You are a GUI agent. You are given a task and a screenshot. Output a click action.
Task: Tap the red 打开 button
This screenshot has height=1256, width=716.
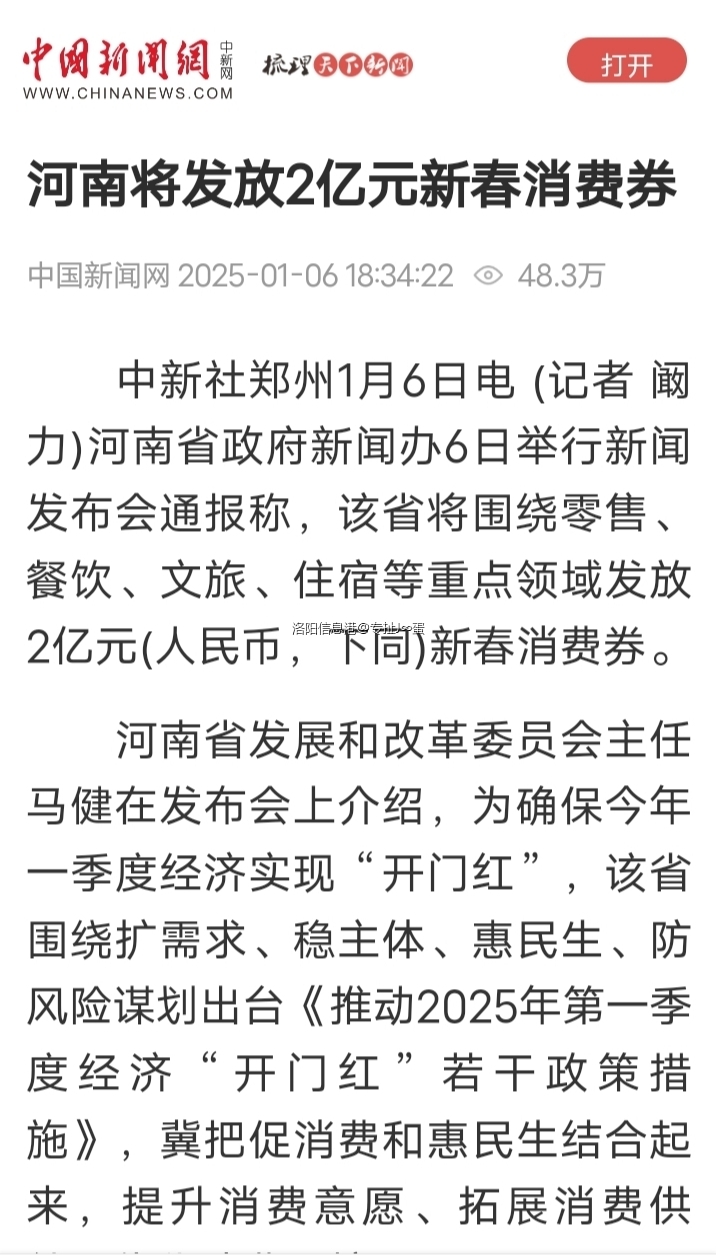coord(627,64)
